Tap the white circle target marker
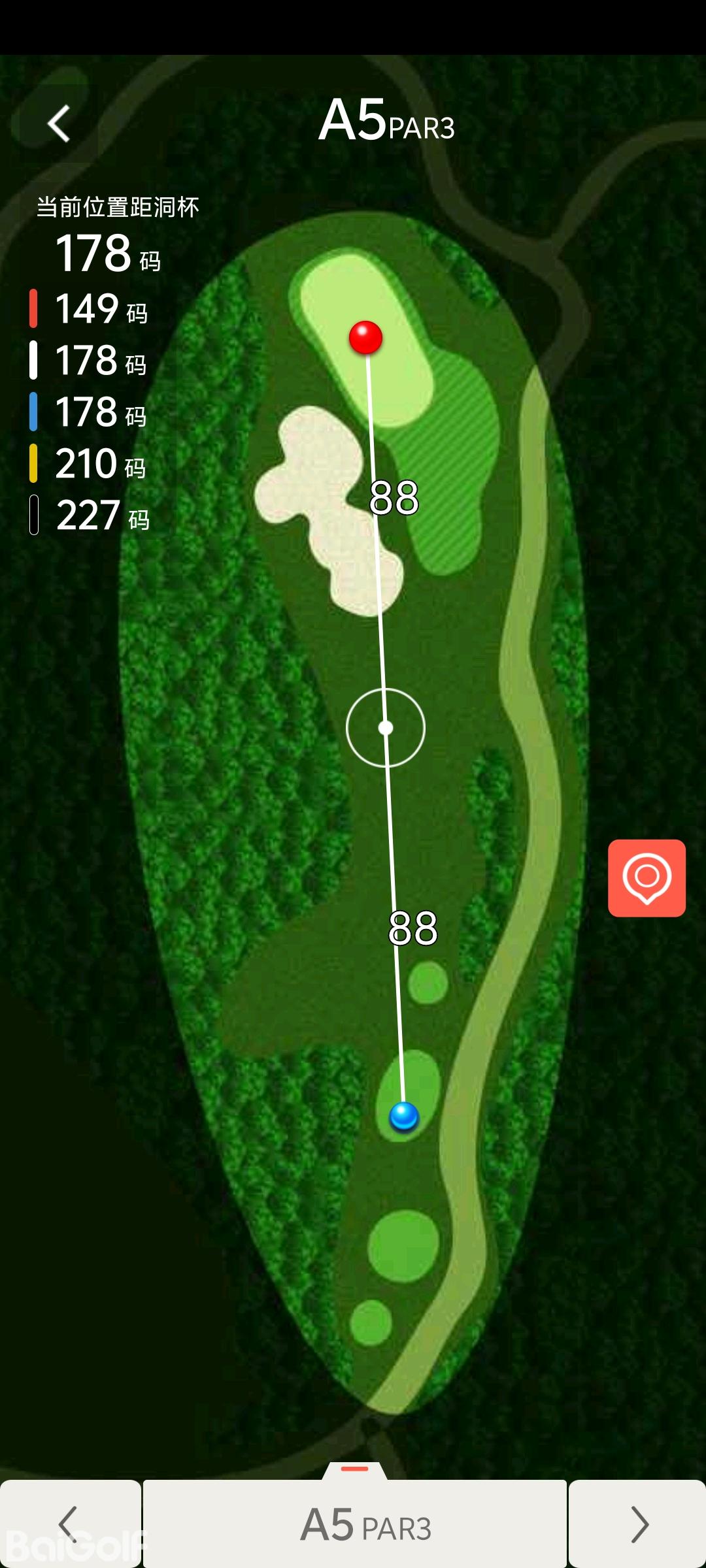This screenshot has height=1568, width=706. (386, 727)
